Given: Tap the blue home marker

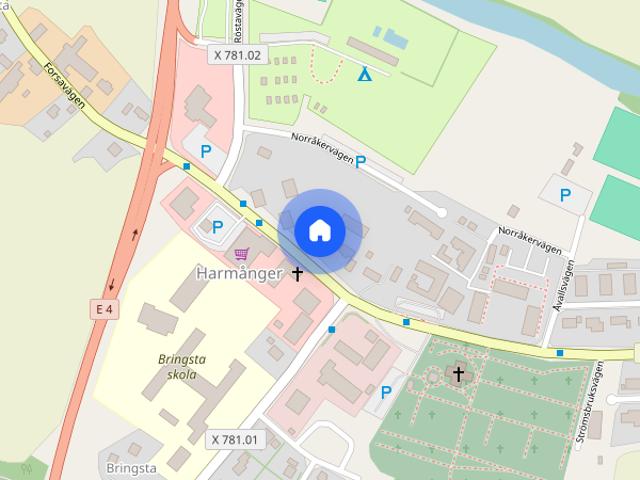Looking at the screenshot, I should click(320, 231).
